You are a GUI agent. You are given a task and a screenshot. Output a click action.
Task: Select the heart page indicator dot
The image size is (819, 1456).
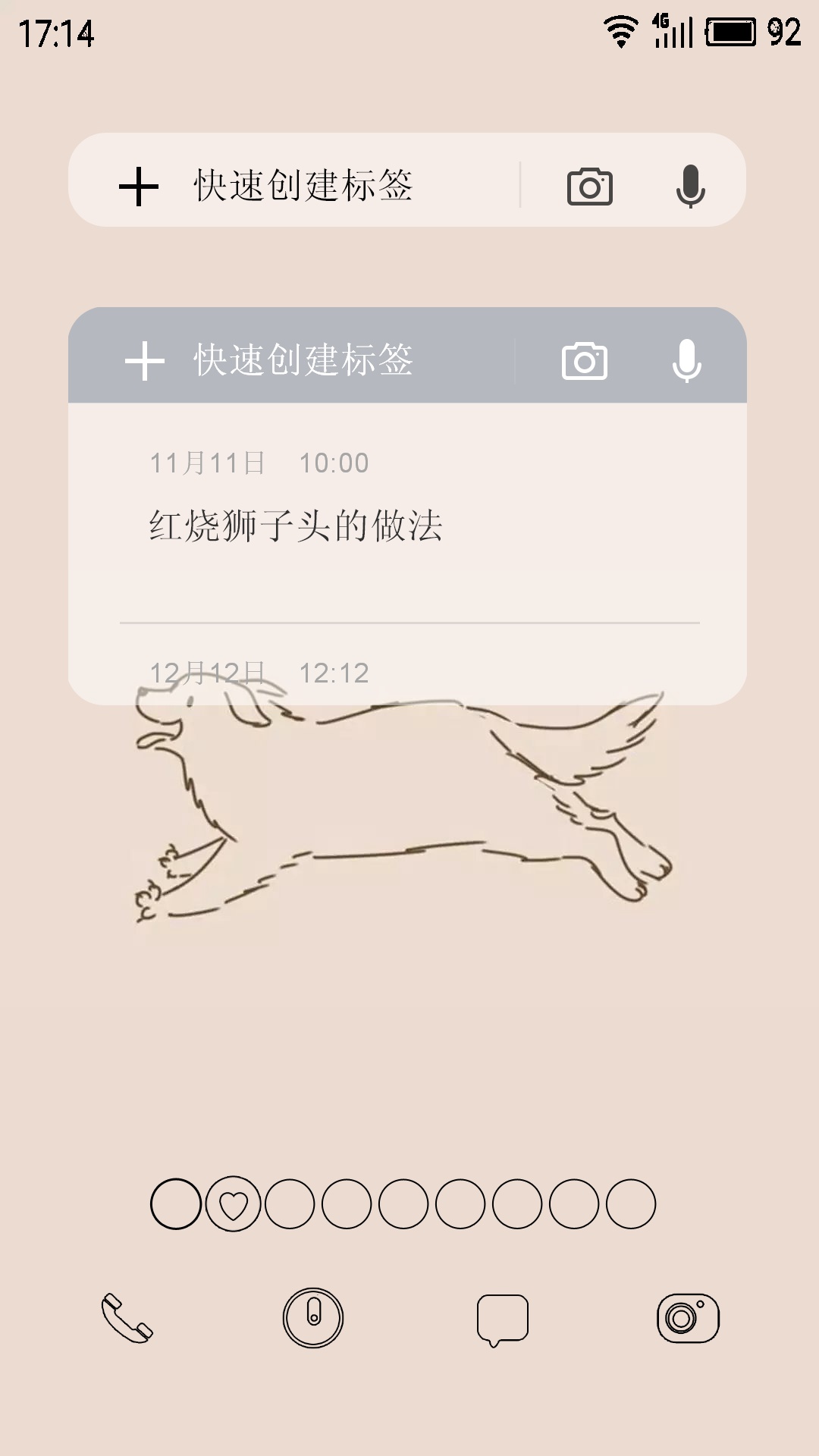coord(233,1203)
